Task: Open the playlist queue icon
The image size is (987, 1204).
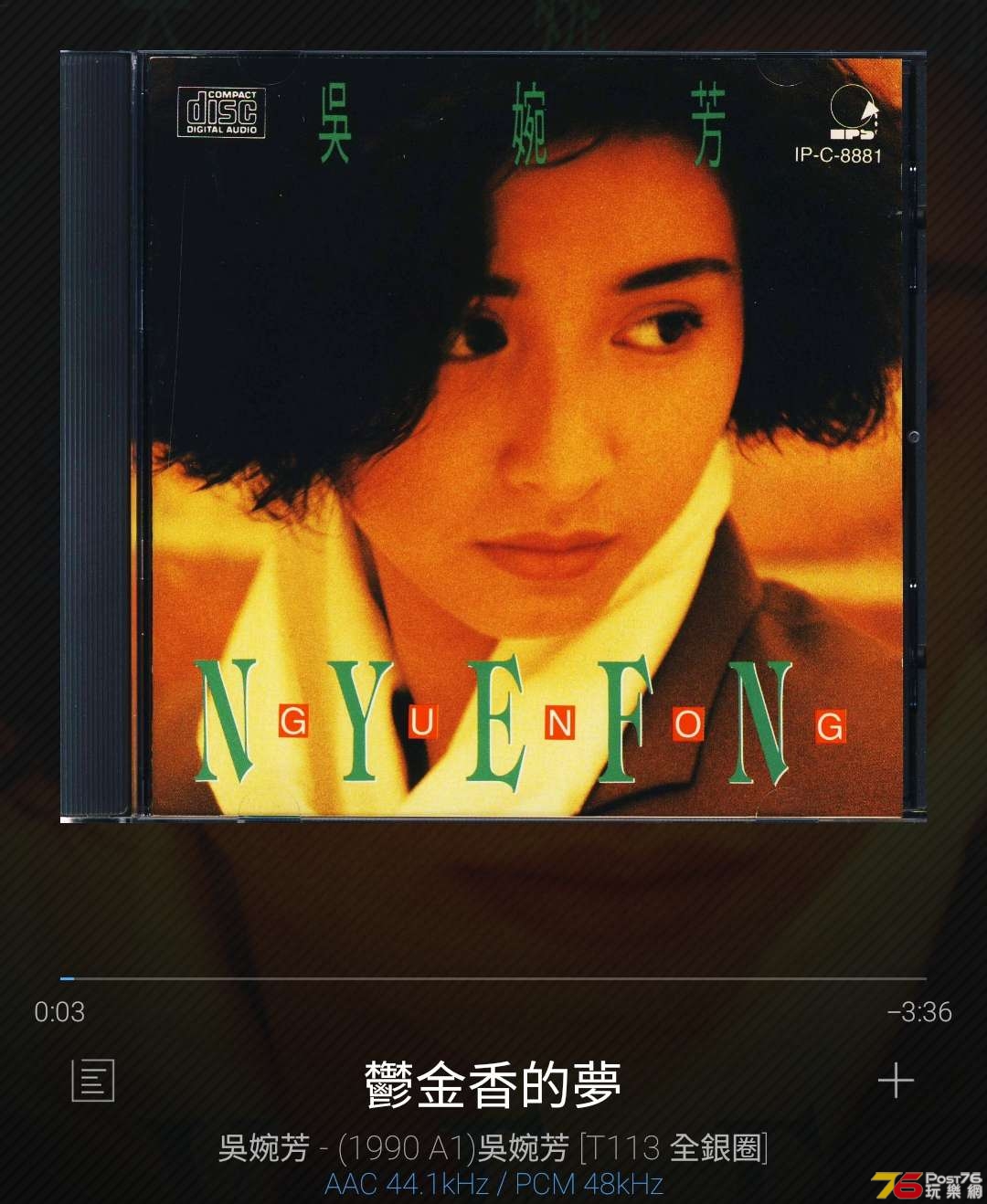Action: pyautogui.click(x=92, y=1081)
